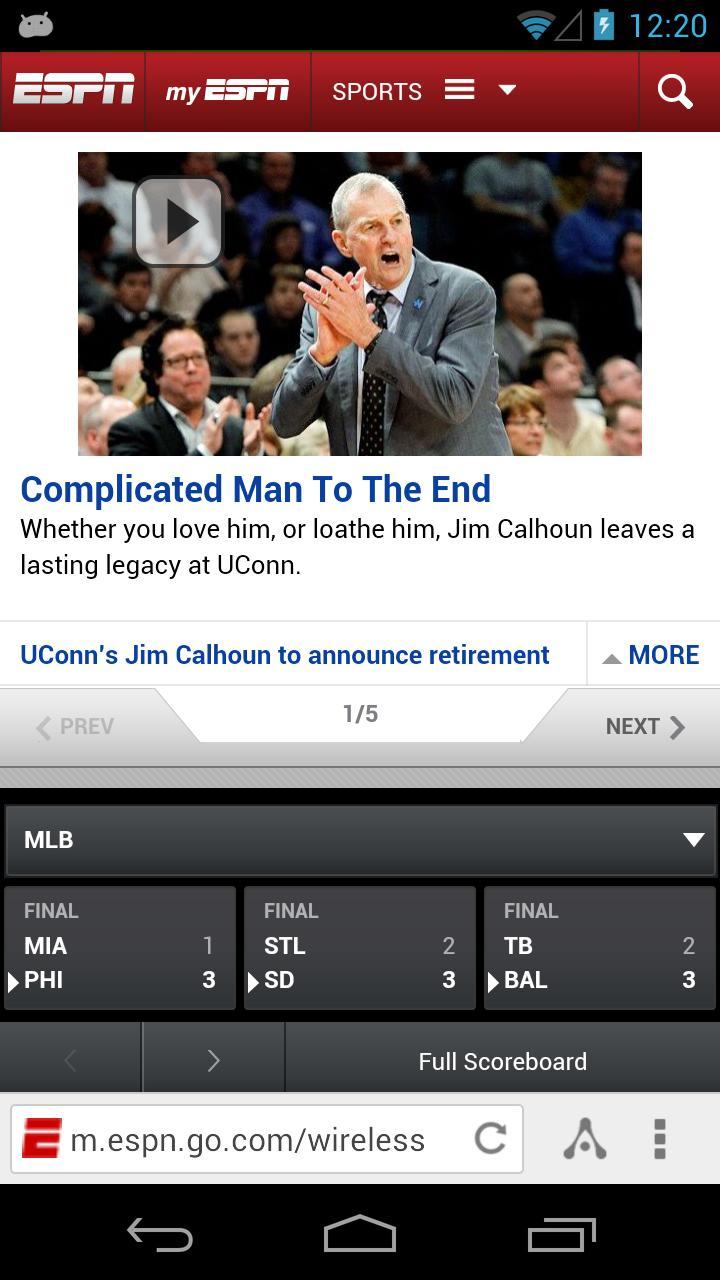Screen dimensions: 720x1280
Task: Tap the m.espn.go.com address bar
Action: pos(248,1139)
